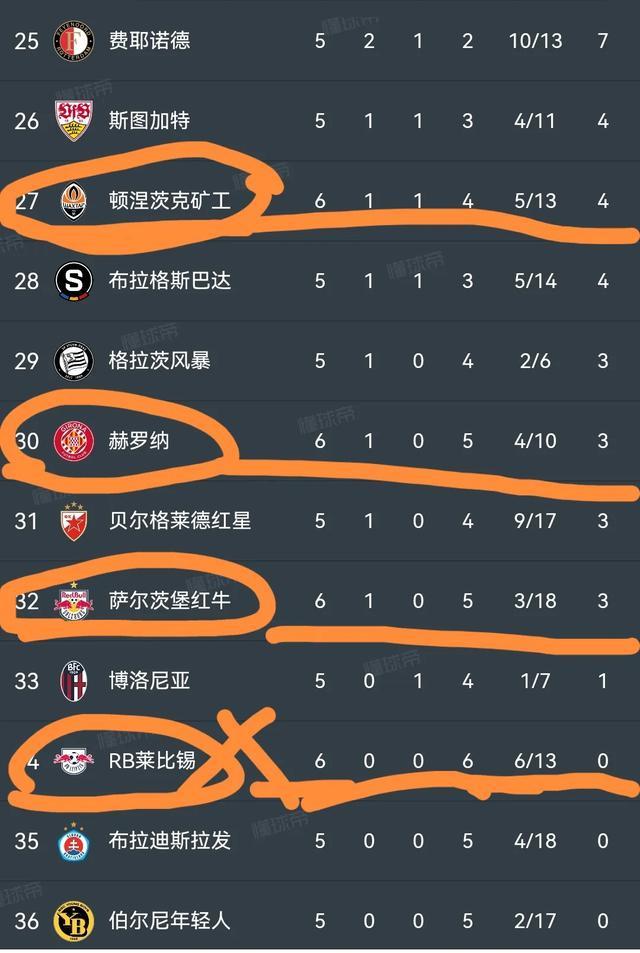The width and height of the screenshot is (640, 953).
Task: Open the 费耶诺德 team row
Action: (150, 41)
